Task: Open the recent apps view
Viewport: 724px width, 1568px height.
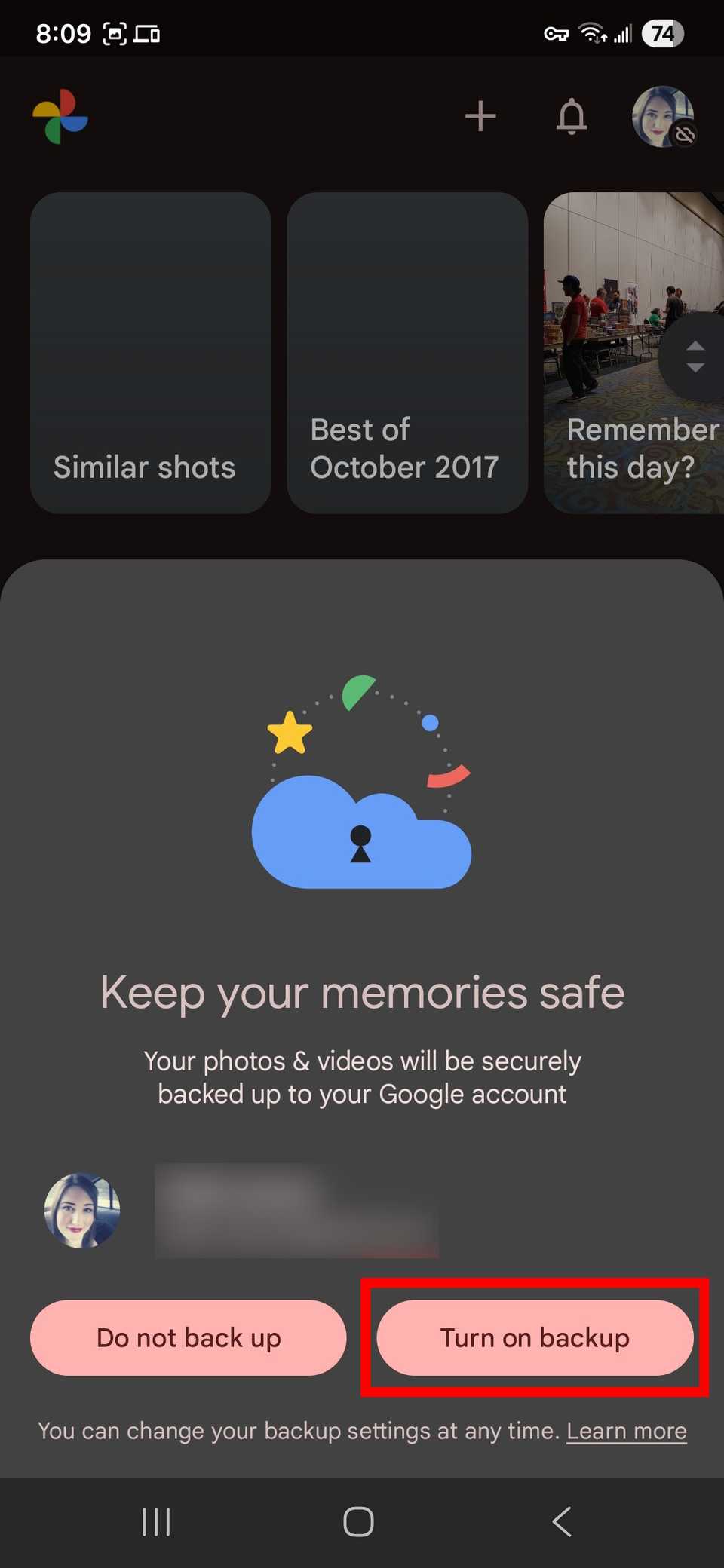Action: point(156,1521)
